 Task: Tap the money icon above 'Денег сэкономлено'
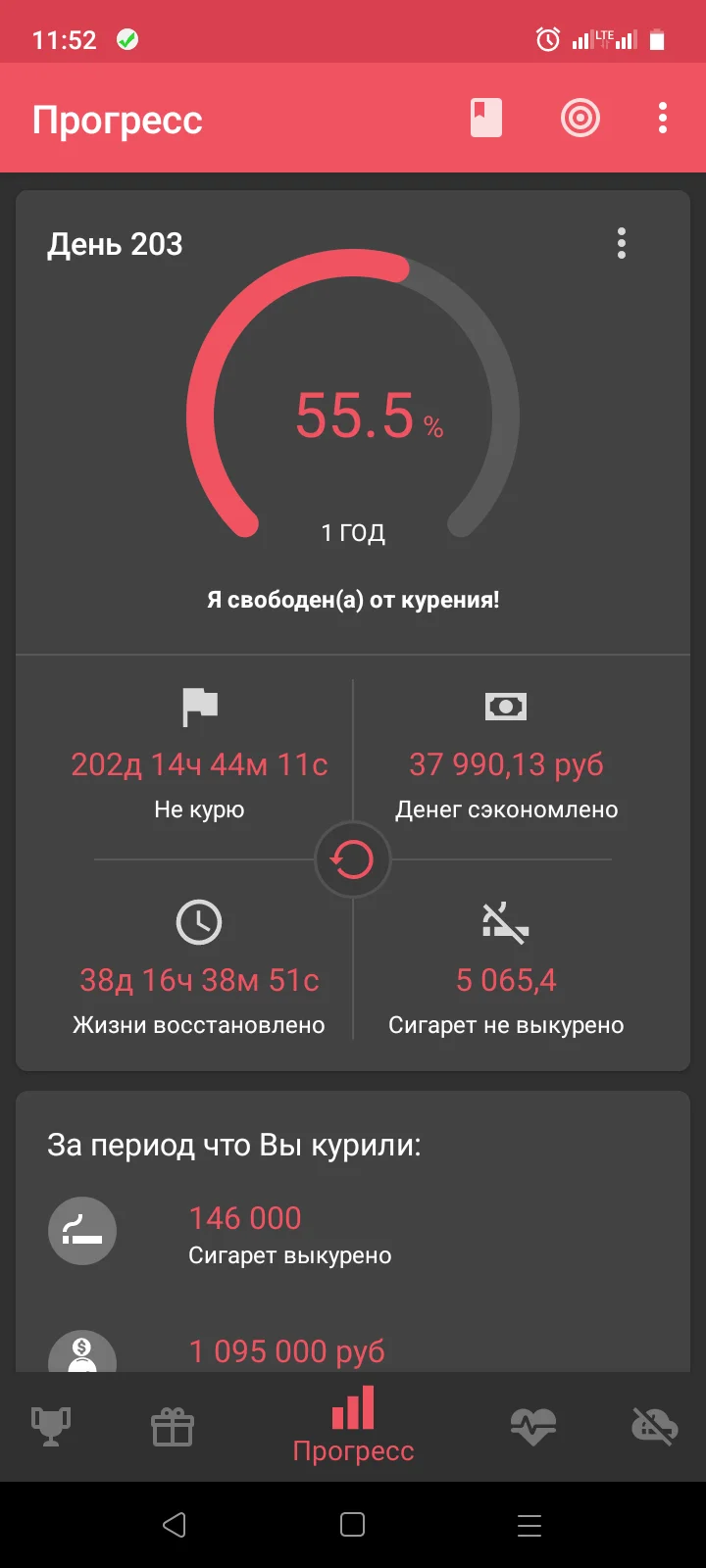(506, 706)
